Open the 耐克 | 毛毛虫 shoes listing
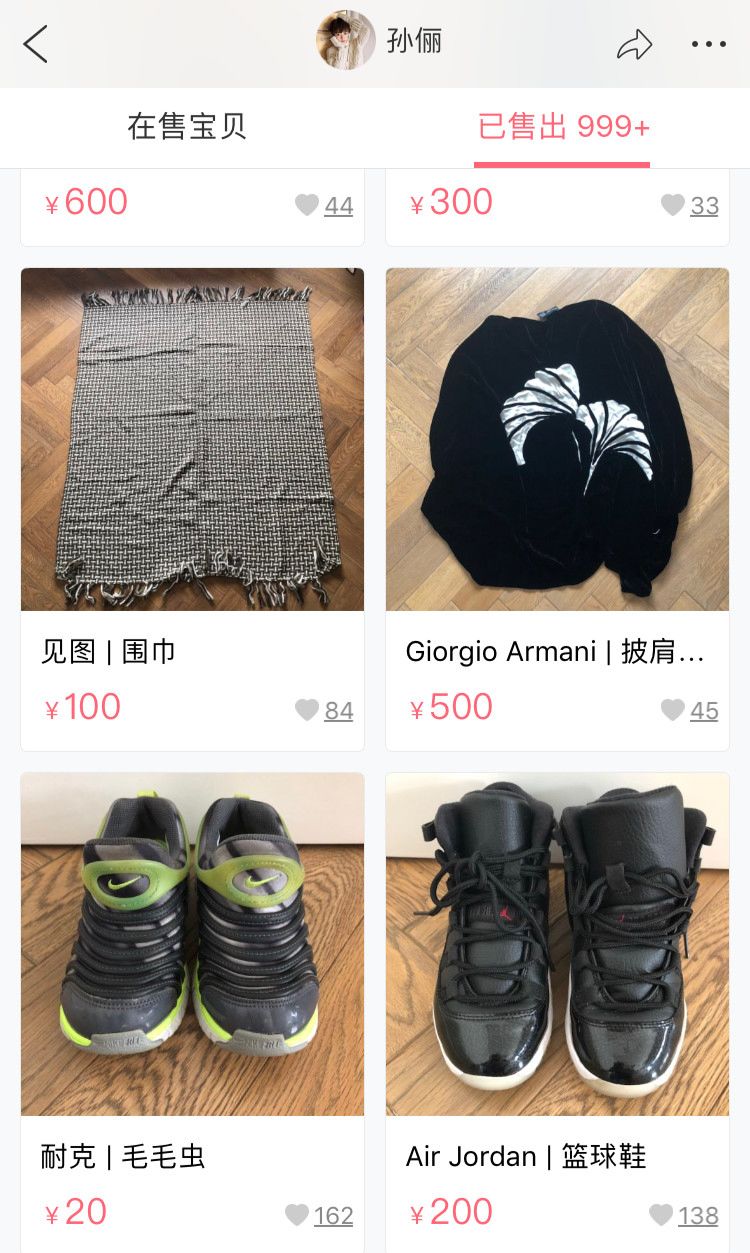 coord(192,1012)
